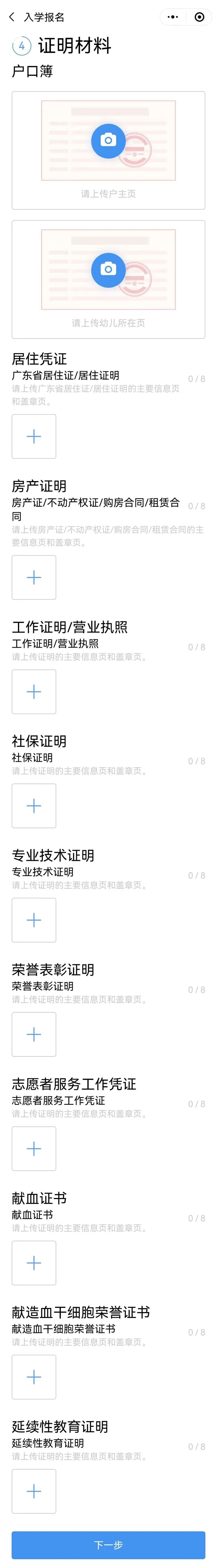This screenshot has width=217, height=1568.
Task: Add image for 荣誉表彰证明
Action: pos(34,1034)
